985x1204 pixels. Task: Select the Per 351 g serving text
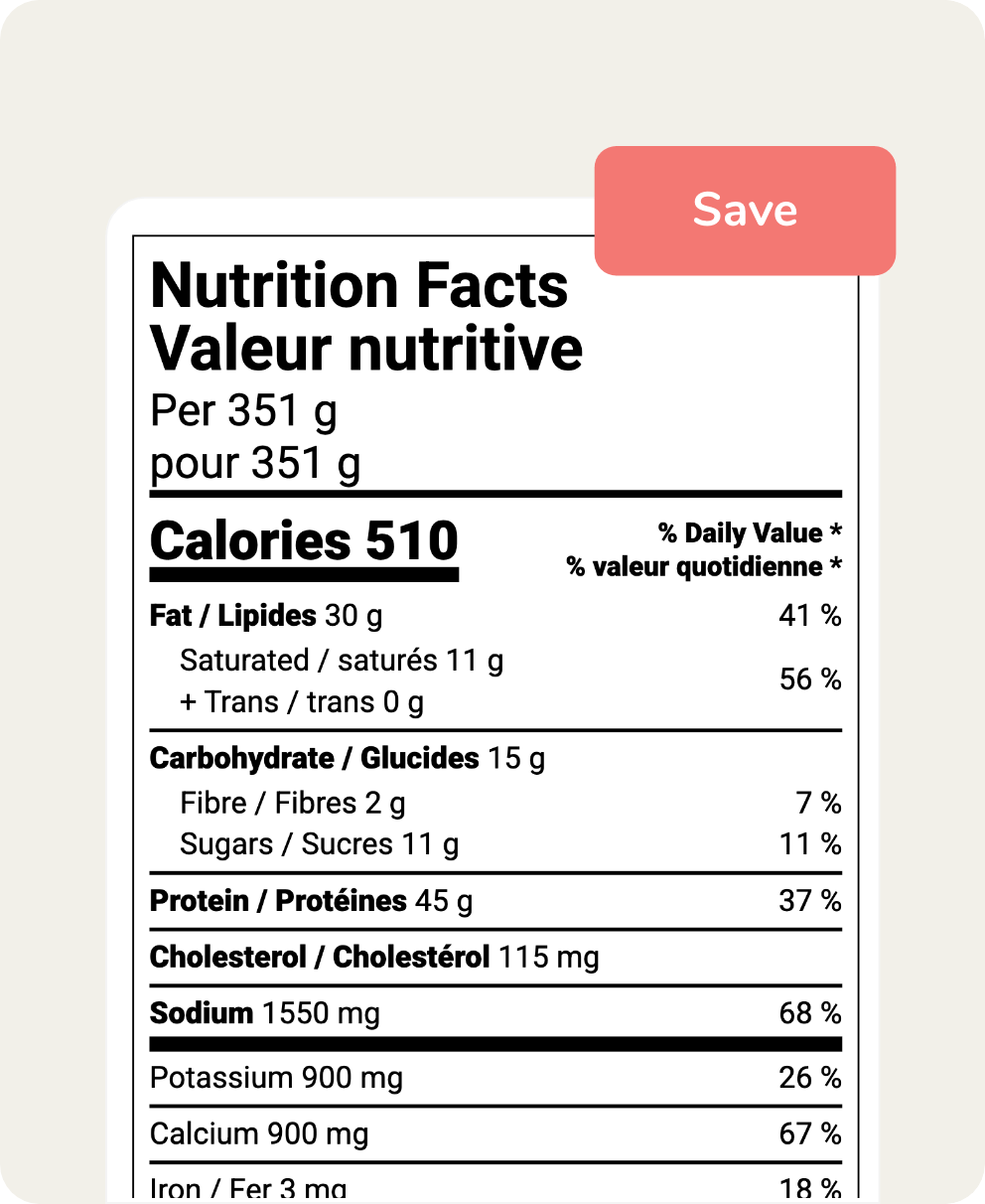click(x=241, y=410)
